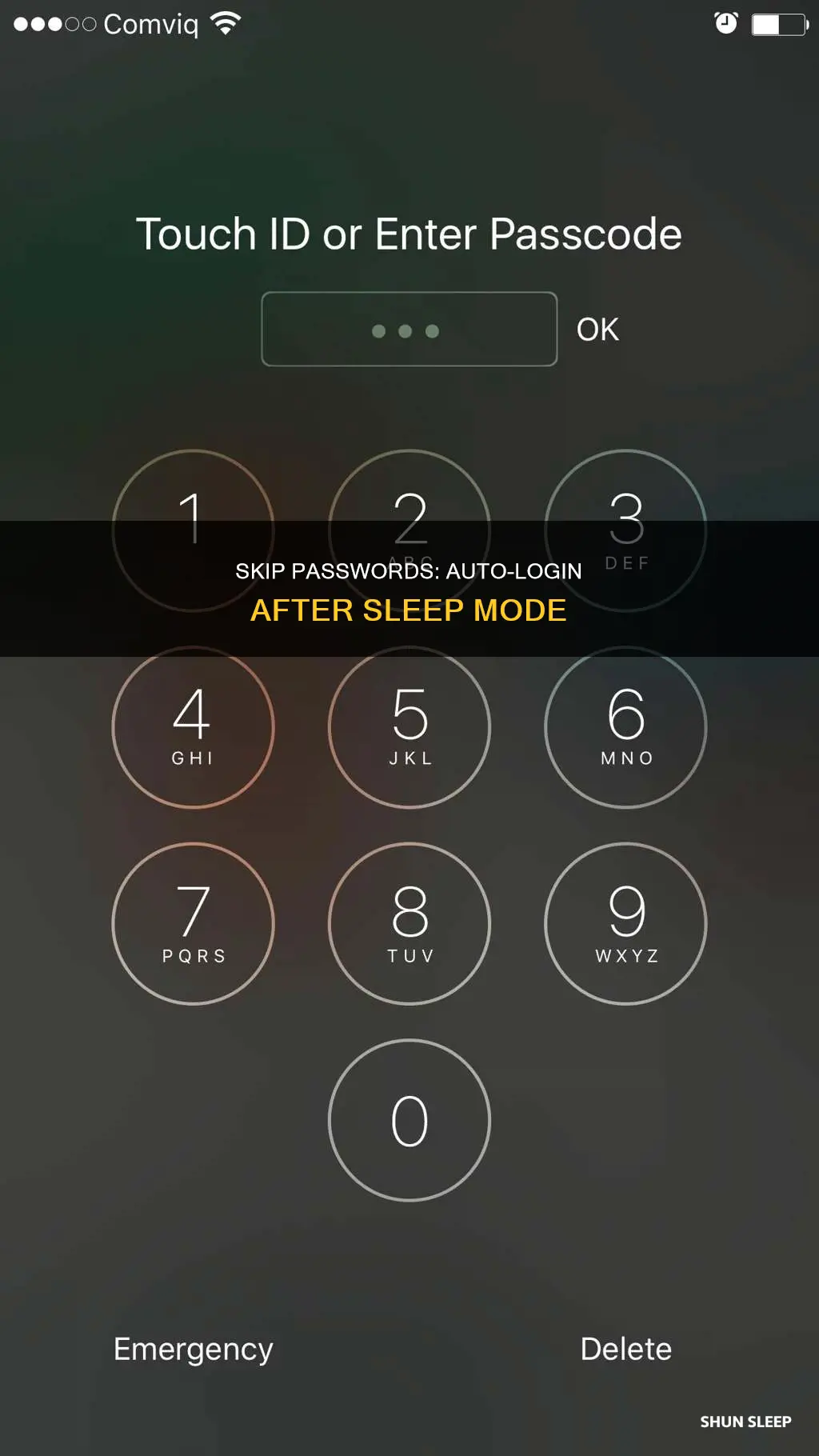This screenshot has width=819, height=1456.
Task: Hit the 8 TUV key
Action: [409, 924]
